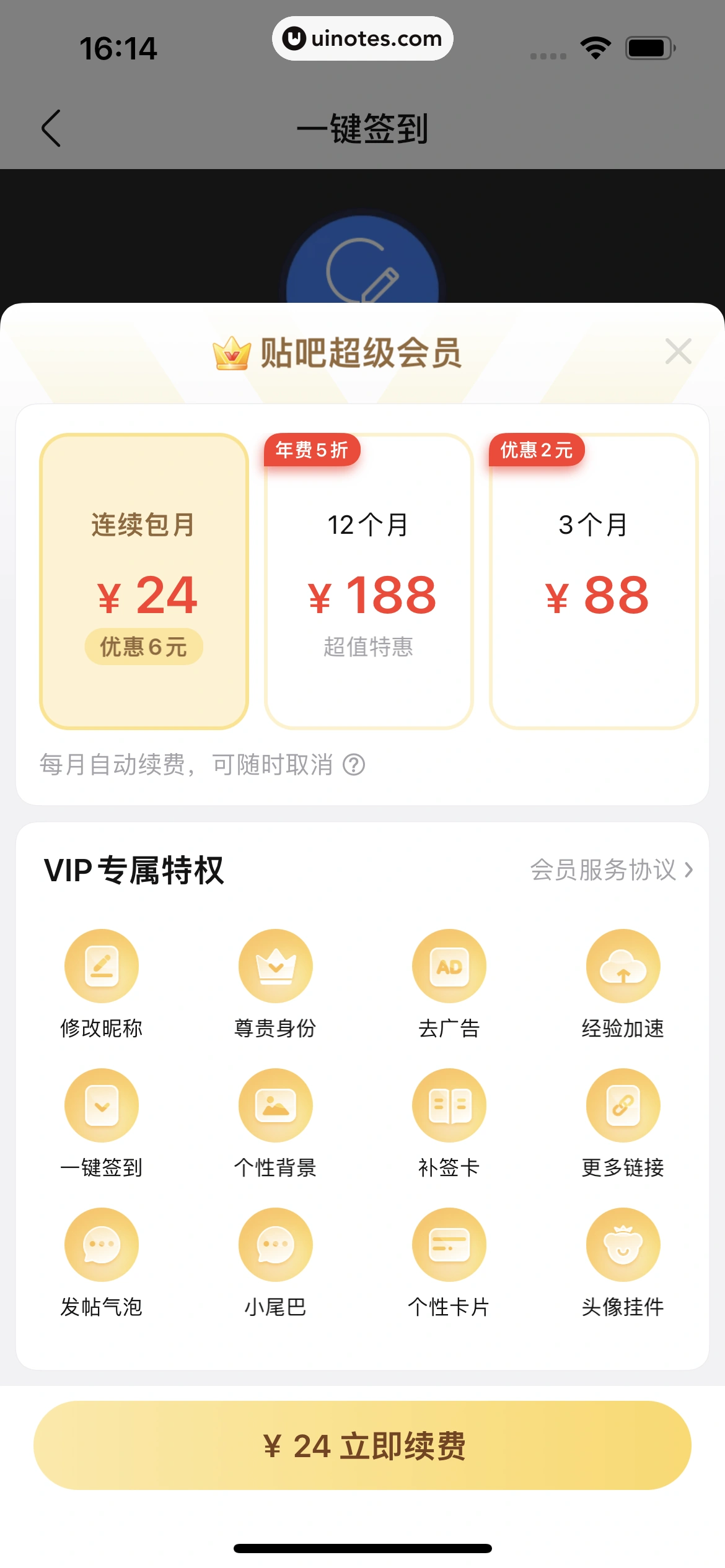Tap ¥24 立即续费 button

pos(362,1446)
